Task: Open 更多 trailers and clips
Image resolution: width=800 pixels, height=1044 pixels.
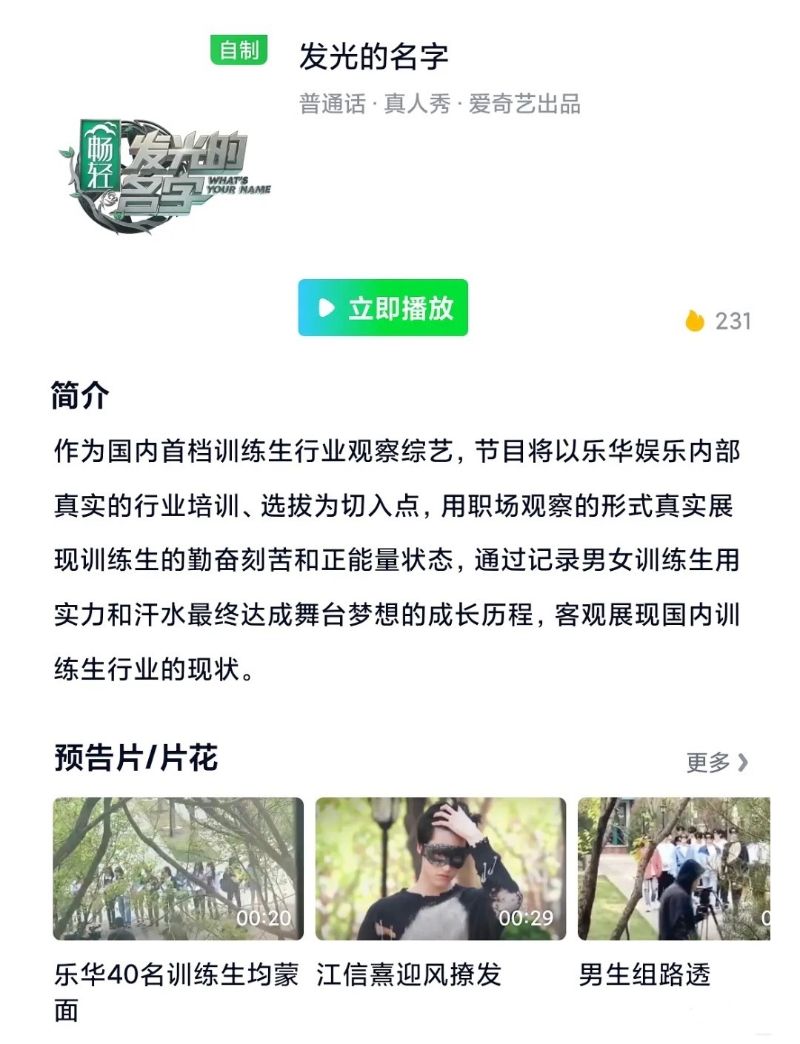Action: pos(716,762)
